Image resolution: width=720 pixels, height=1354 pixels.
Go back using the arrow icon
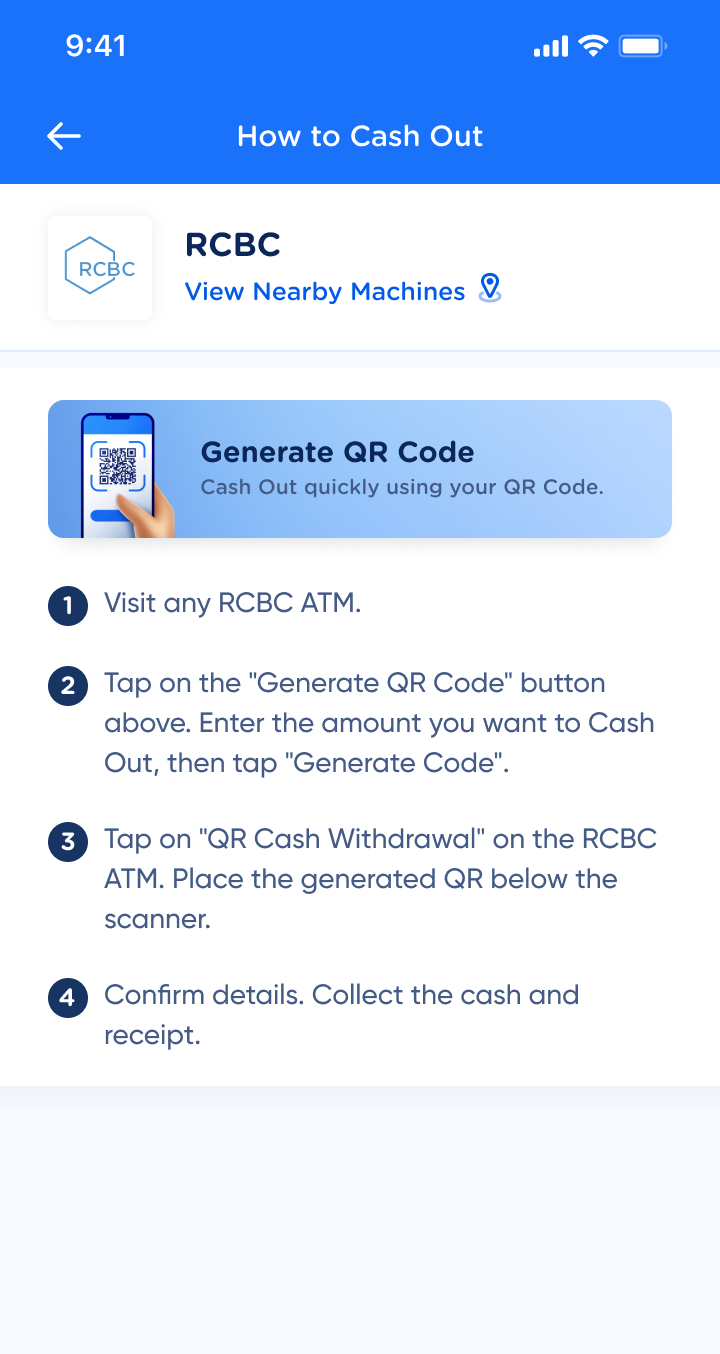64,136
